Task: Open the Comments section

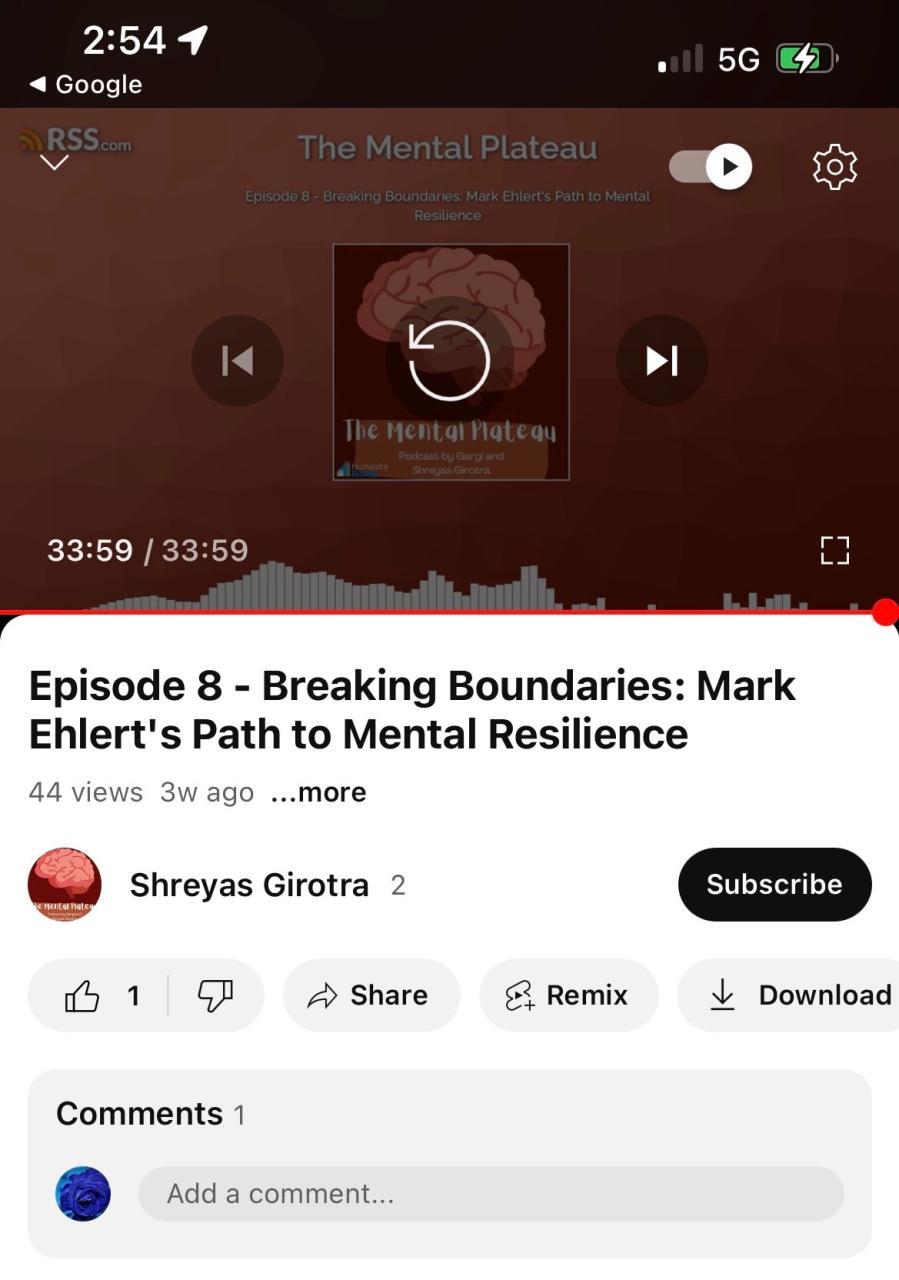Action: coord(140,1114)
